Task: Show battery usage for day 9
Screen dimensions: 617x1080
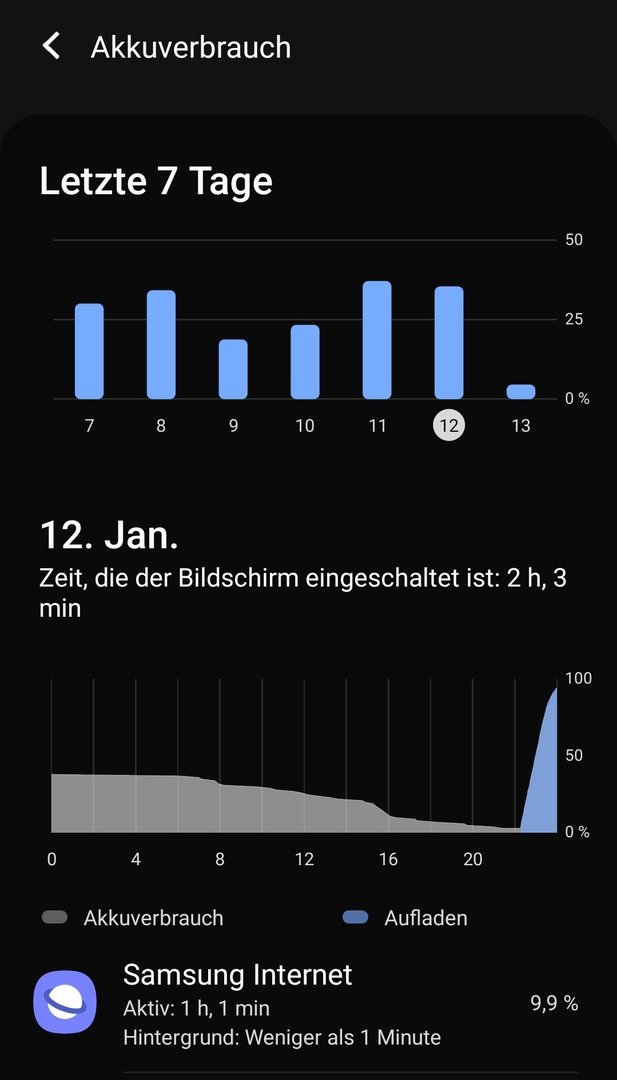Action: [233, 369]
